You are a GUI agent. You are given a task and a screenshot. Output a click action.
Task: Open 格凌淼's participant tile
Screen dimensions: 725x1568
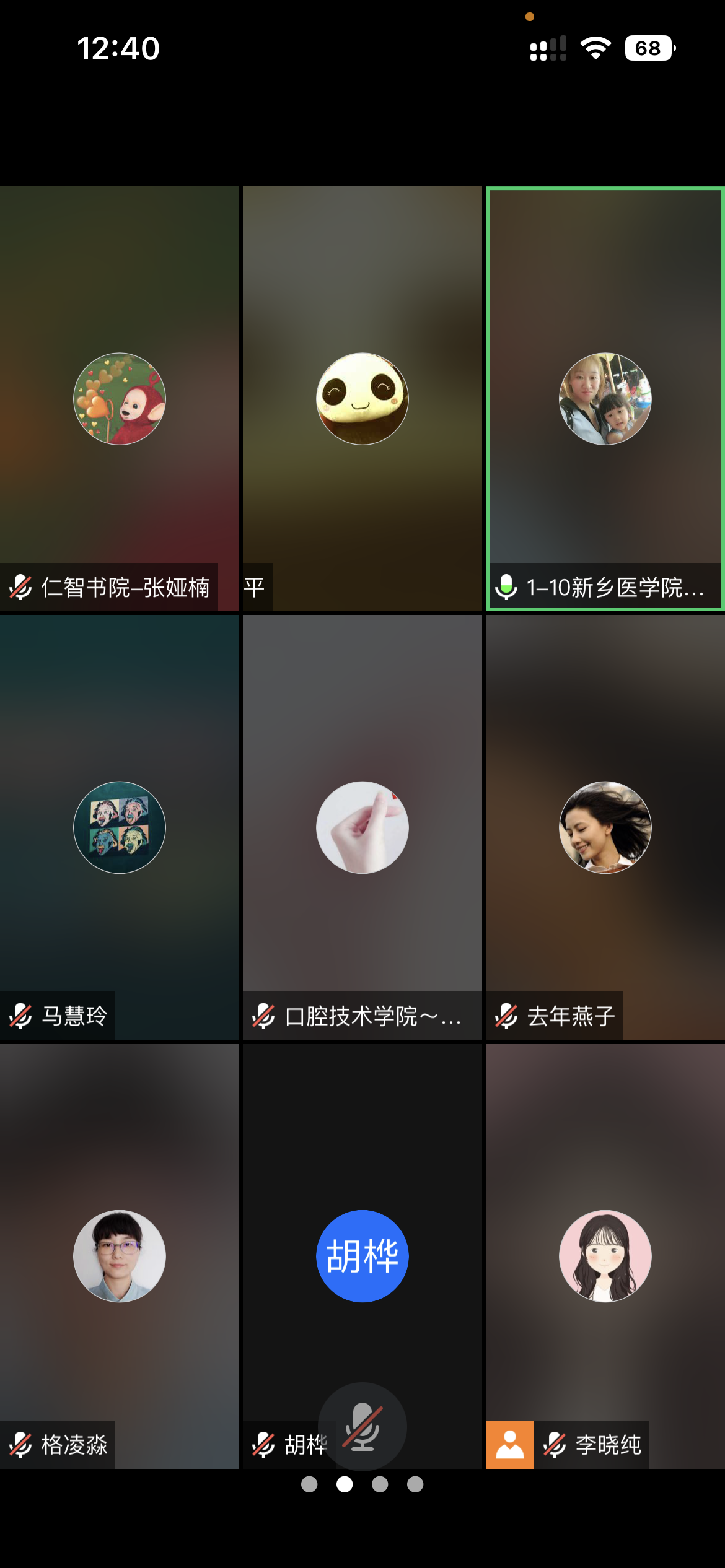point(119,1256)
